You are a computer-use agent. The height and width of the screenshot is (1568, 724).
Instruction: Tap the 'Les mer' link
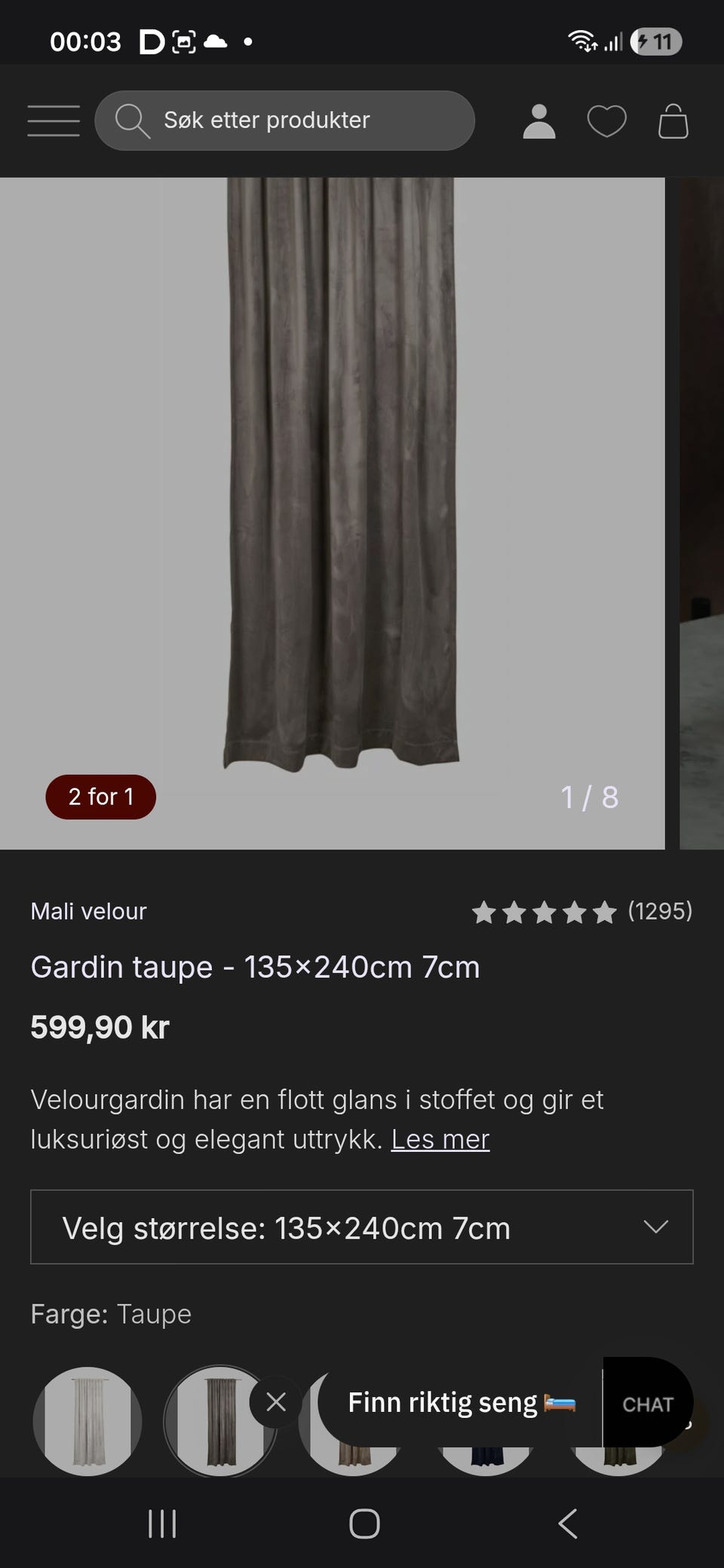440,1139
